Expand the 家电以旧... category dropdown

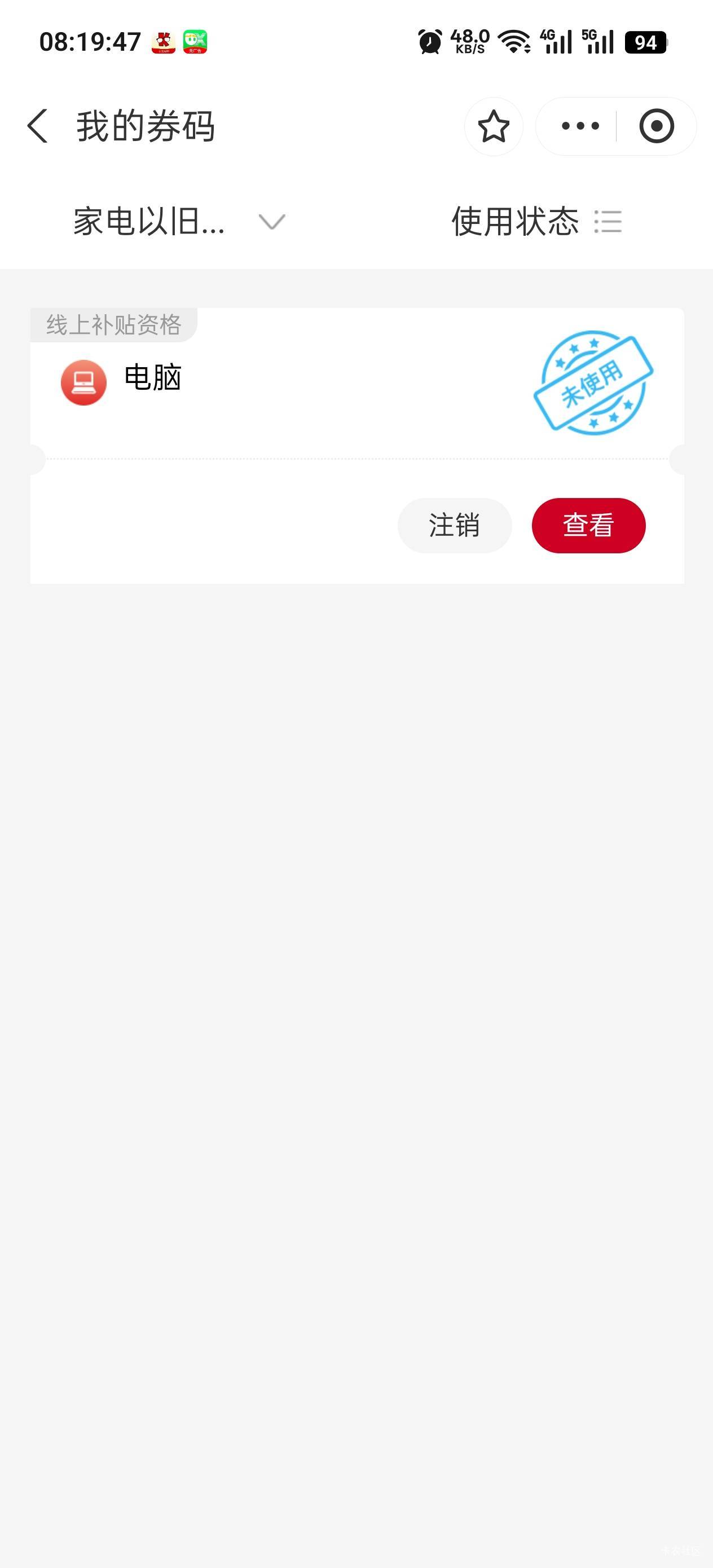[x=179, y=221]
